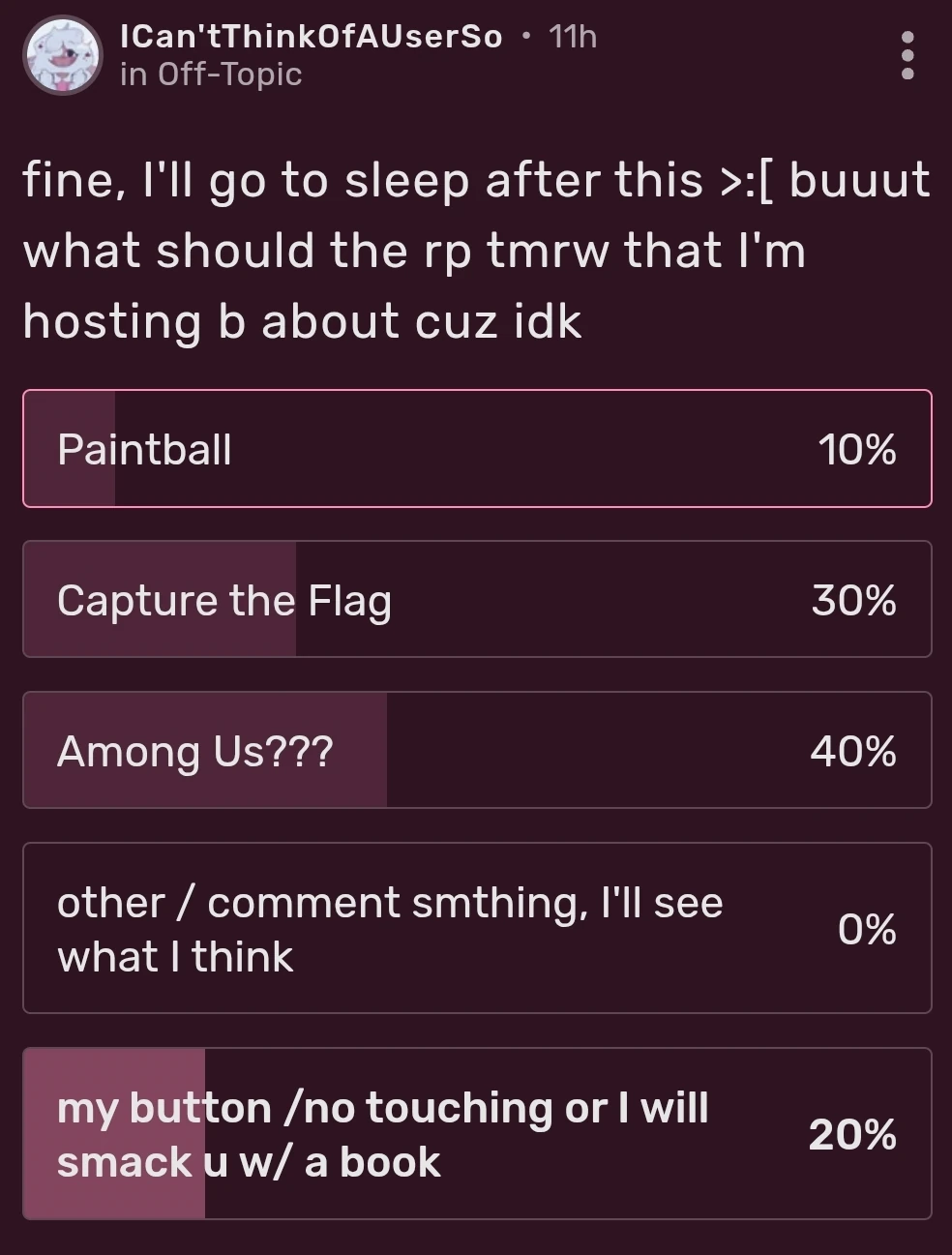Image resolution: width=952 pixels, height=1255 pixels.
Task: Open ICan'tThinkOfAUserSo's profile avatar
Action: point(62,55)
